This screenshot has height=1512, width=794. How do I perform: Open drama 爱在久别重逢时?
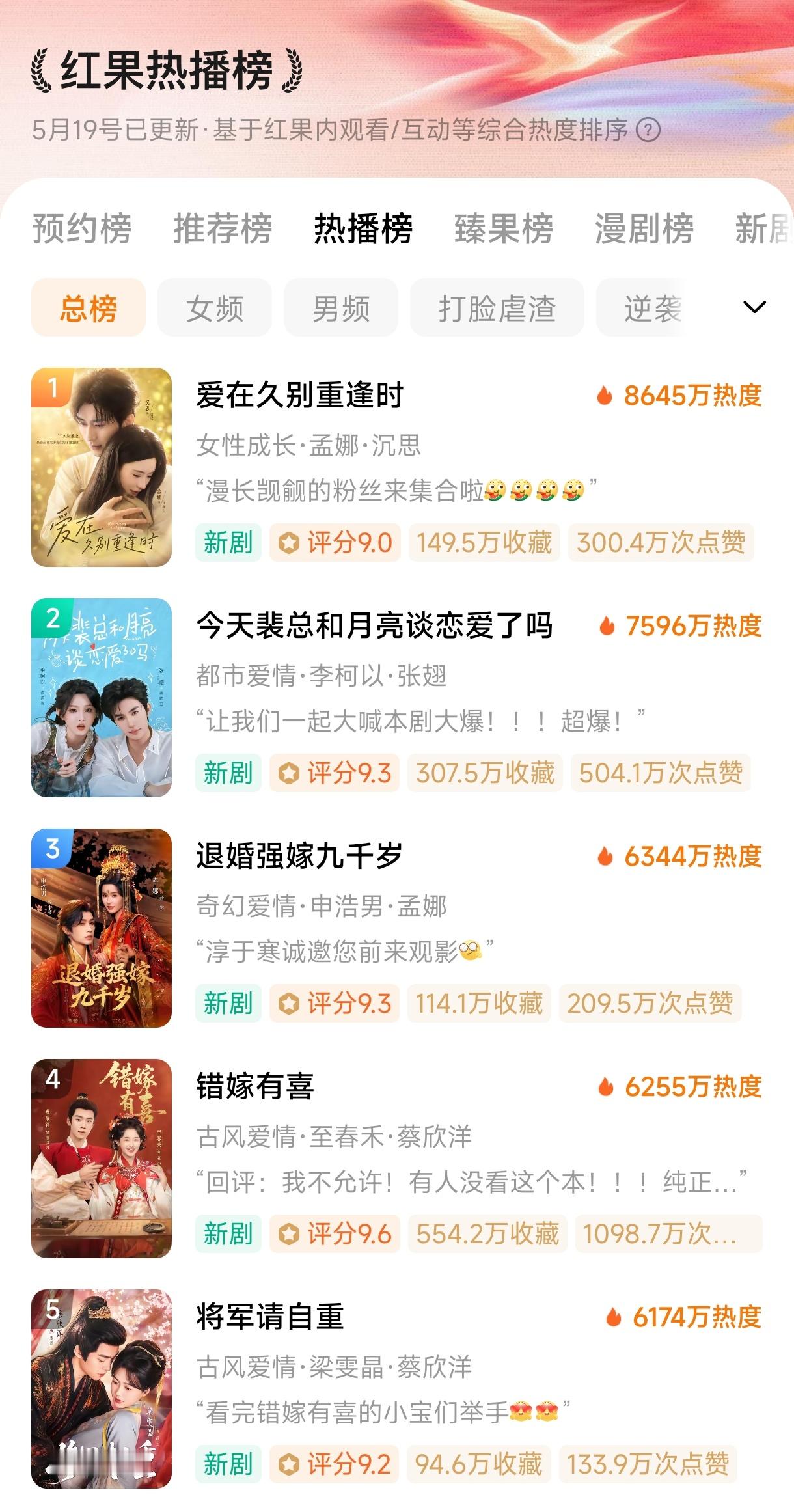[x=397, y=467]
